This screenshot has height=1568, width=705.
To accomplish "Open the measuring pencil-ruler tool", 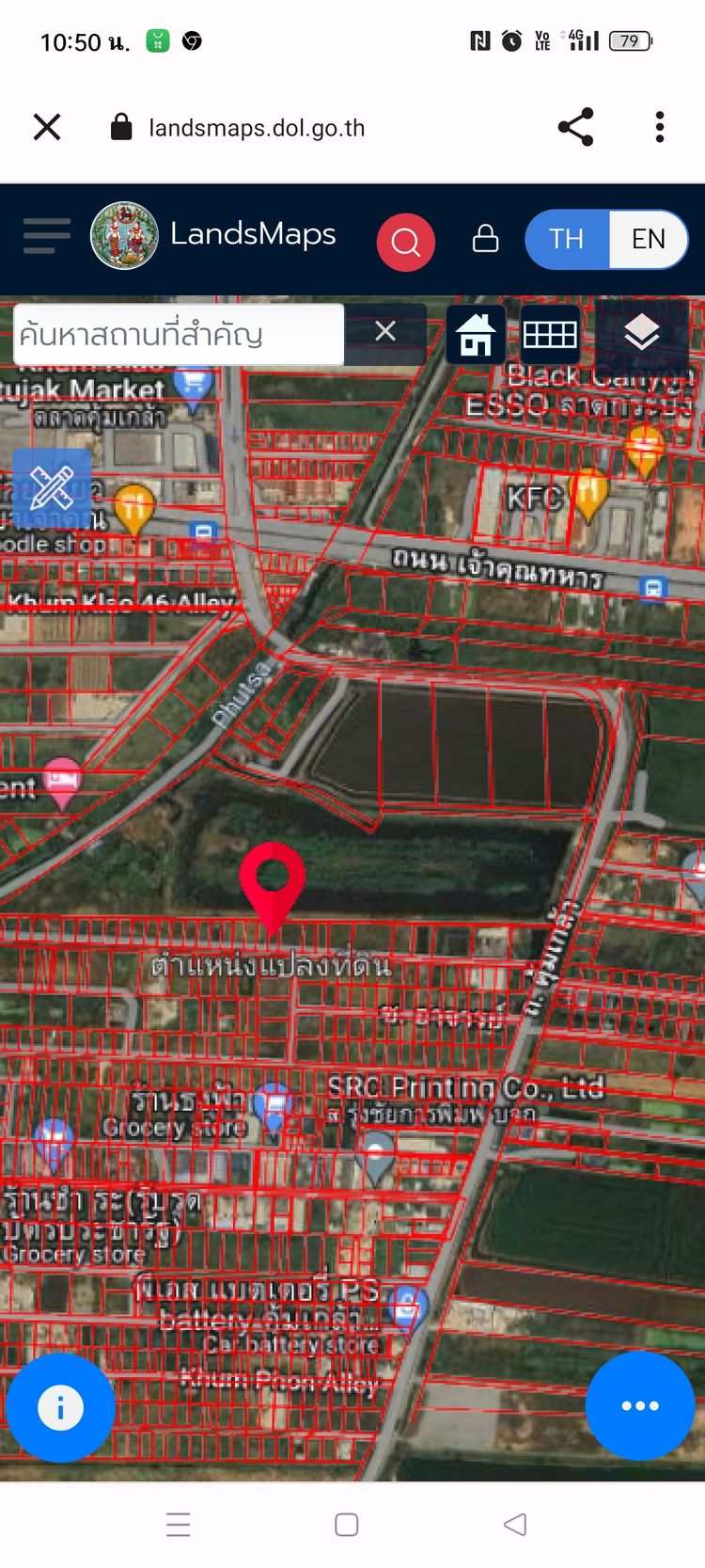I will click(52, 487).
